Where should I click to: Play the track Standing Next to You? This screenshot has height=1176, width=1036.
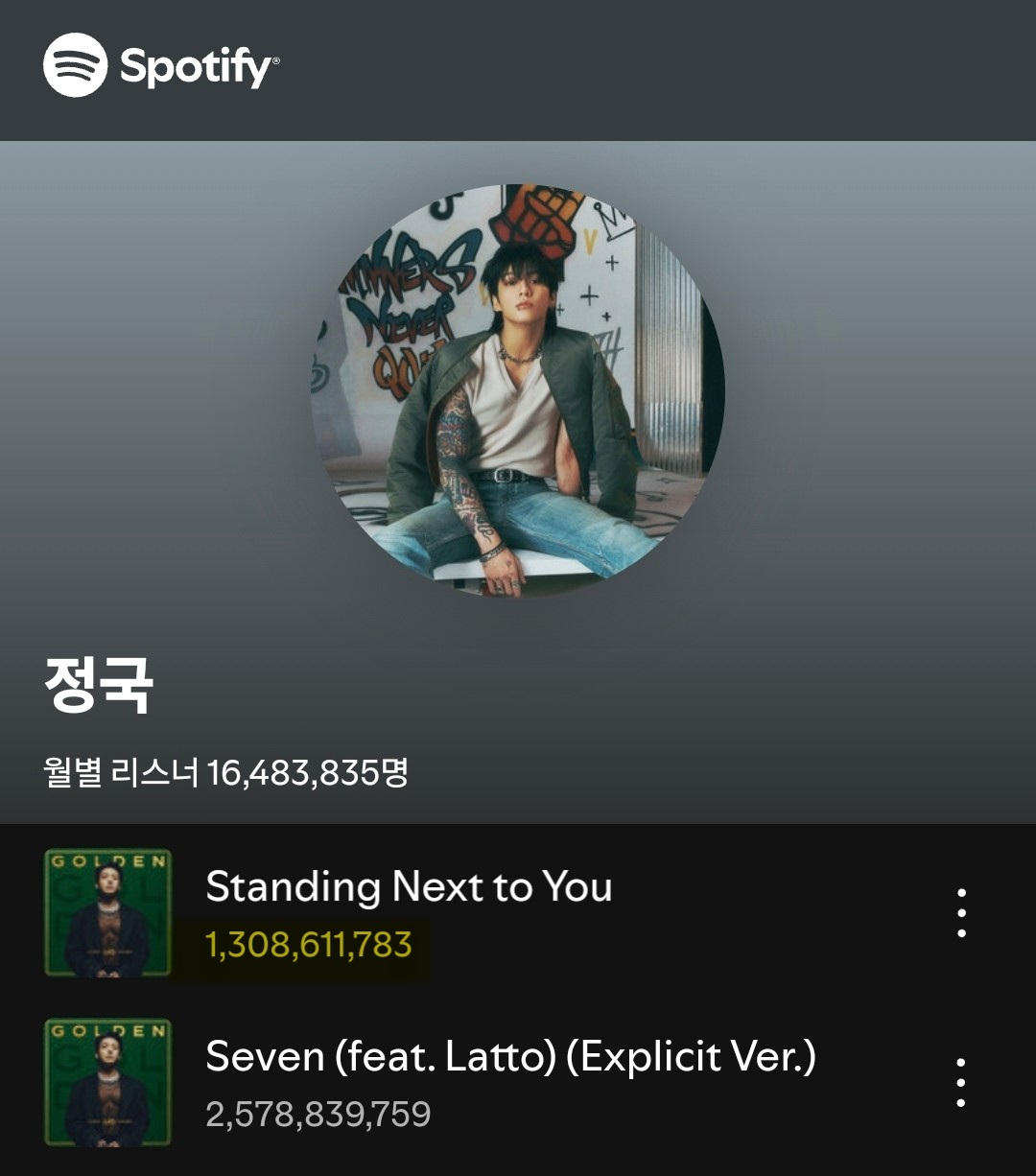point(409,886)
